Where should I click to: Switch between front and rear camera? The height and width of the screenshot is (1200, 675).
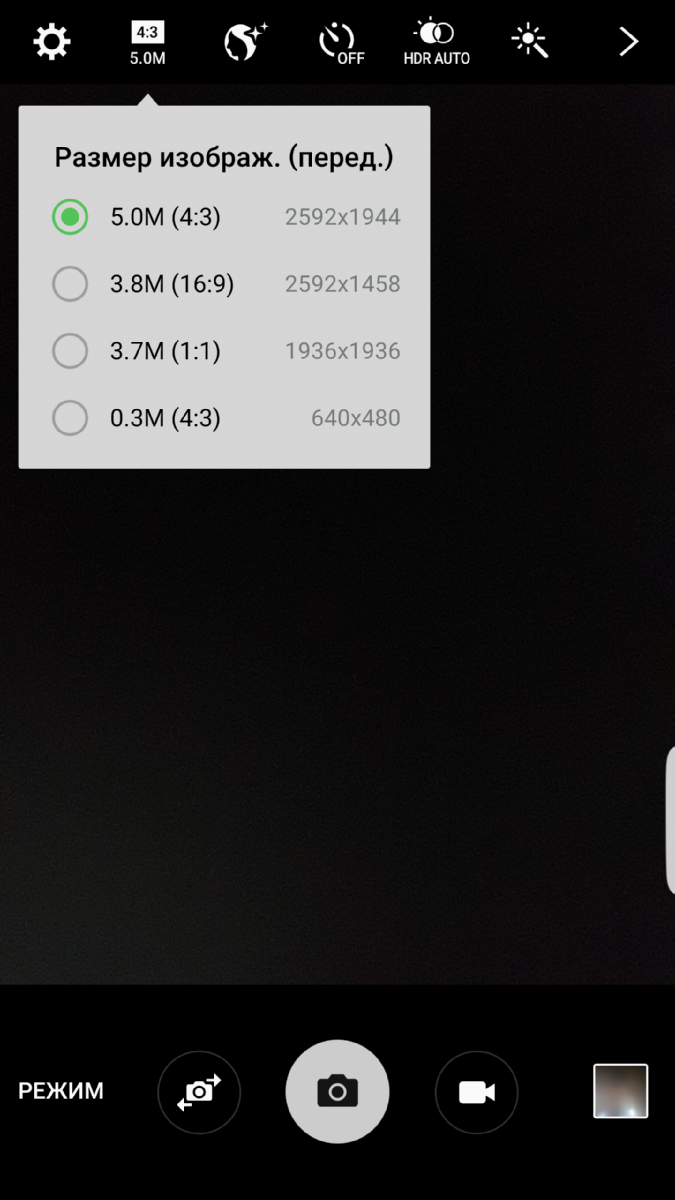[199, 1092]
